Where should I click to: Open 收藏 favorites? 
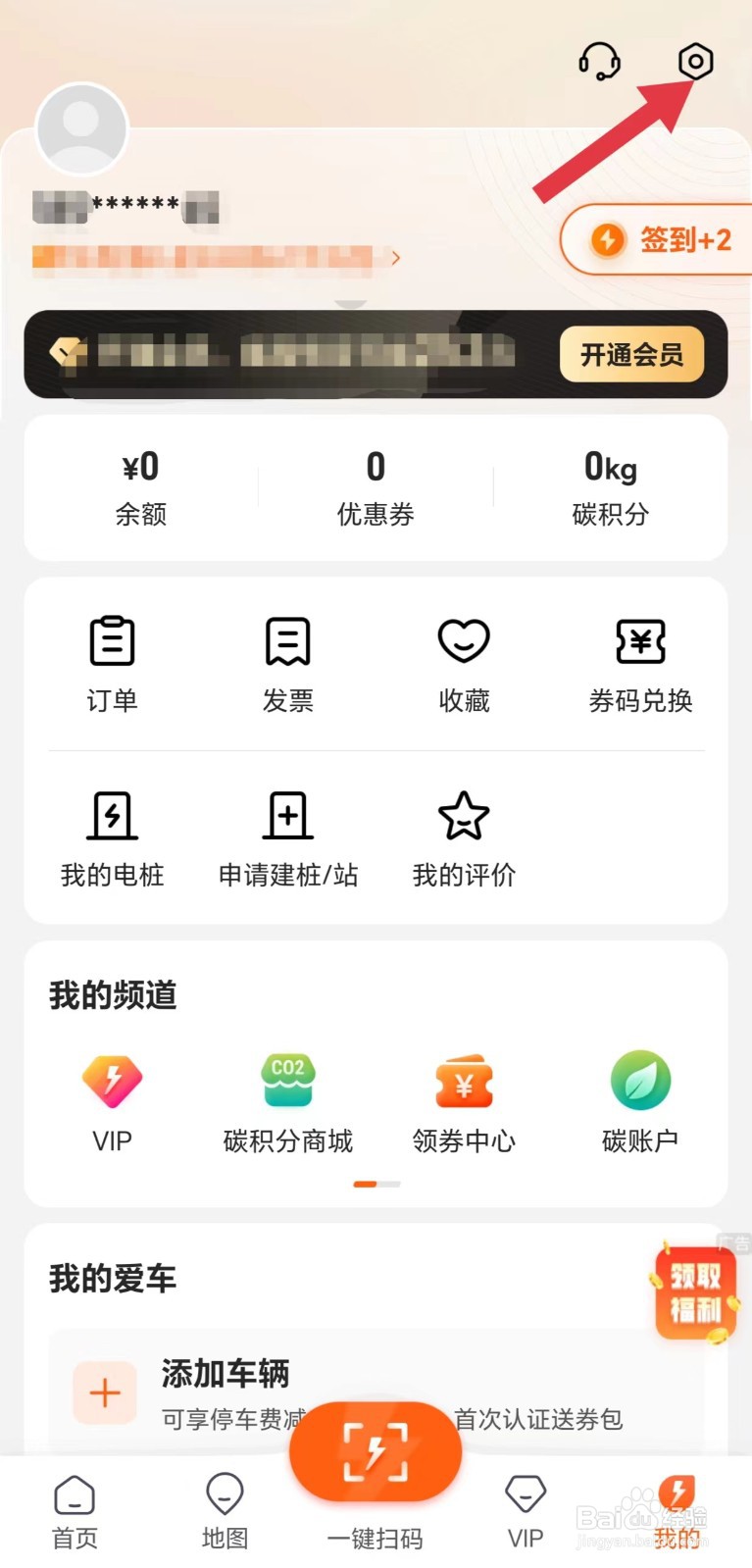464,664
